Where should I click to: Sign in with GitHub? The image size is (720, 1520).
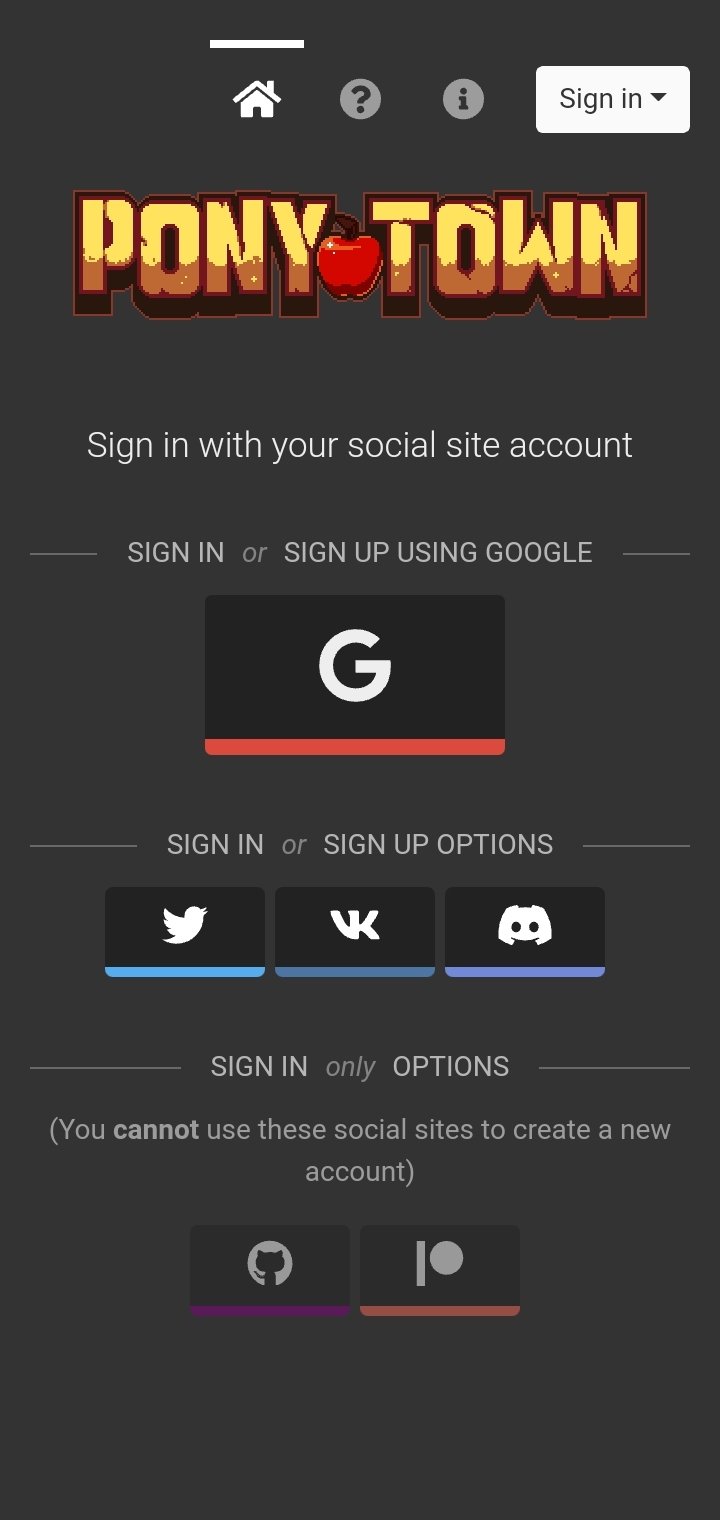click(270, 1270)
